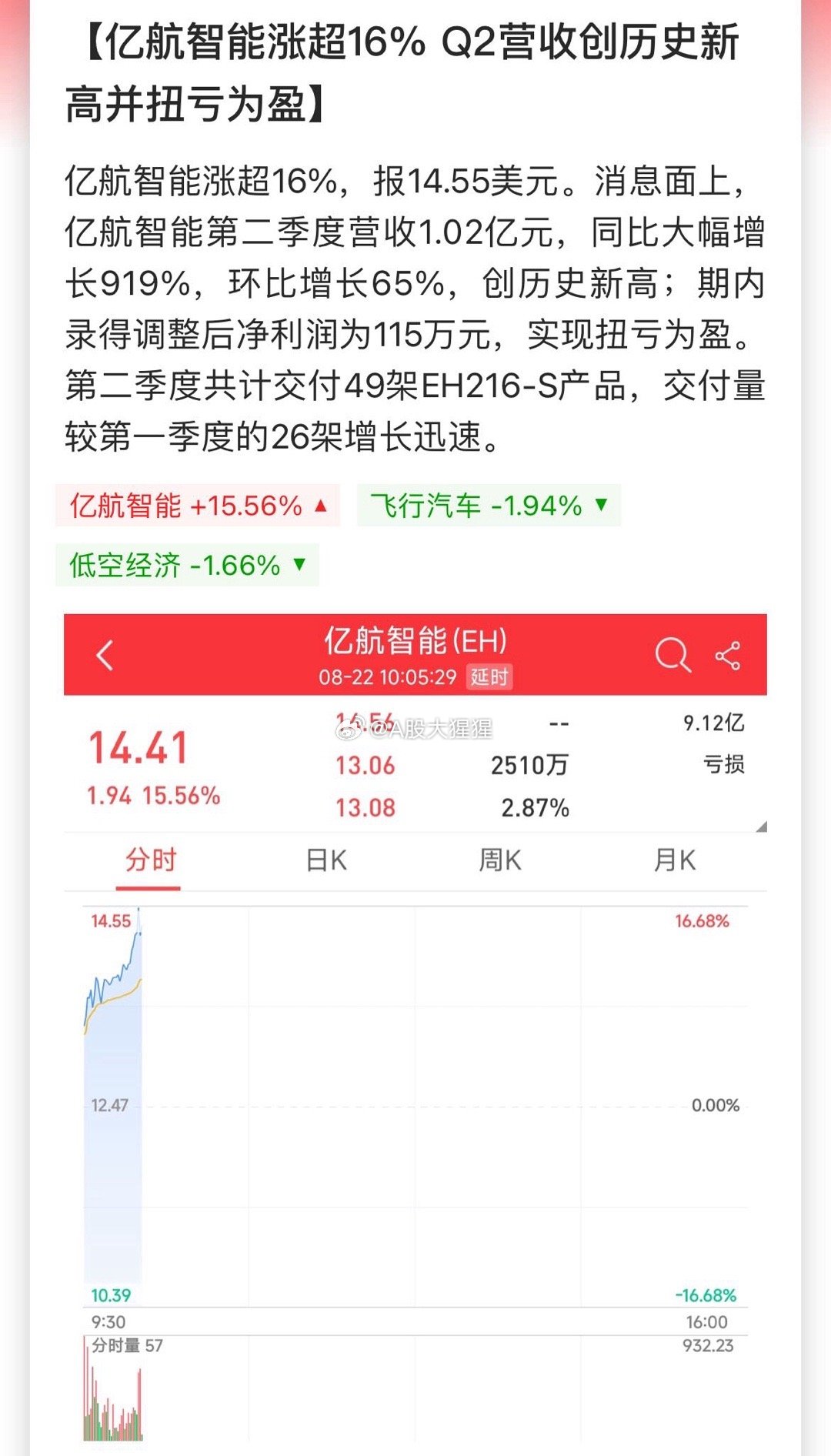
Task: Open the 低空经济 -1.66% sector chip
Action: pyautogui.click(x=187, y=565)
